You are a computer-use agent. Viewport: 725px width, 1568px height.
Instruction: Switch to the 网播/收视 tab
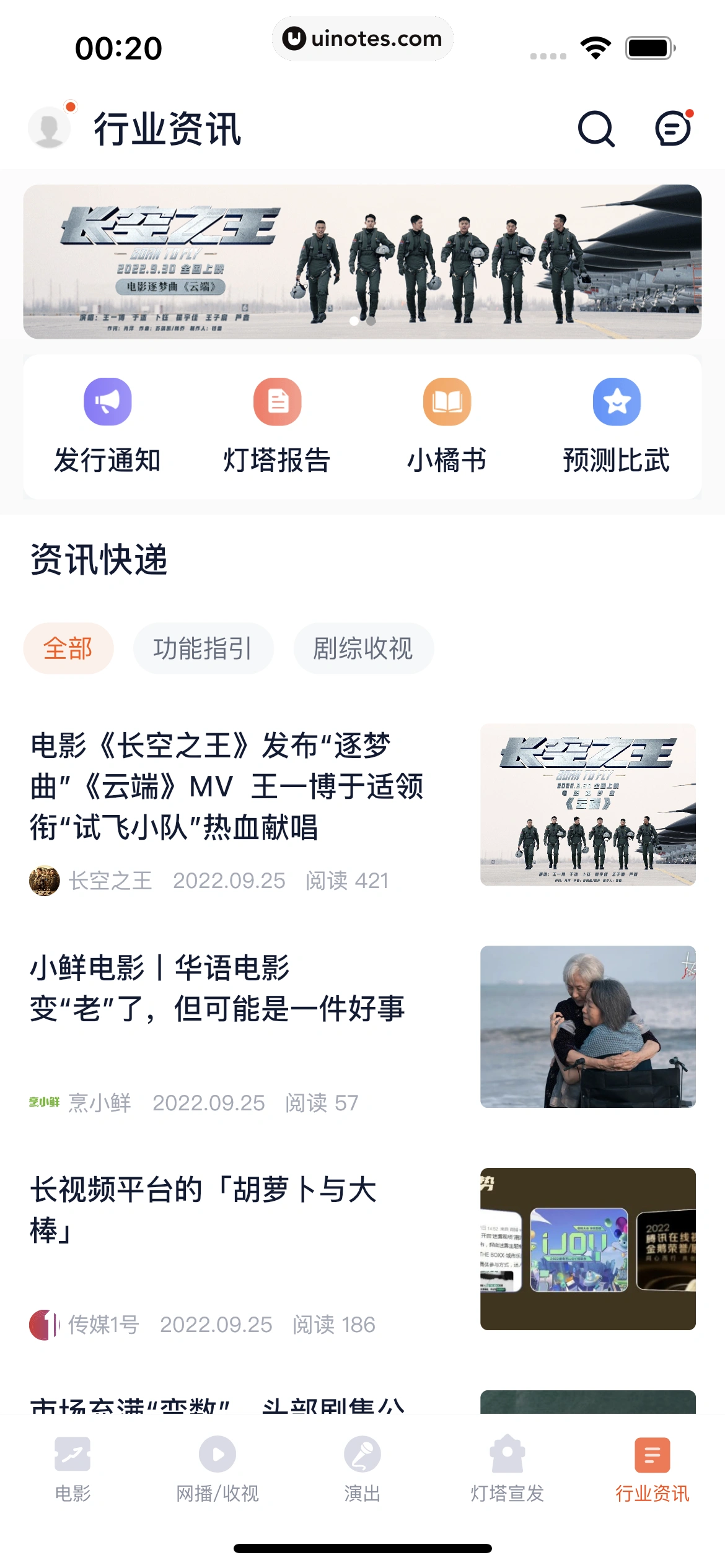[x=217, y=1469]
